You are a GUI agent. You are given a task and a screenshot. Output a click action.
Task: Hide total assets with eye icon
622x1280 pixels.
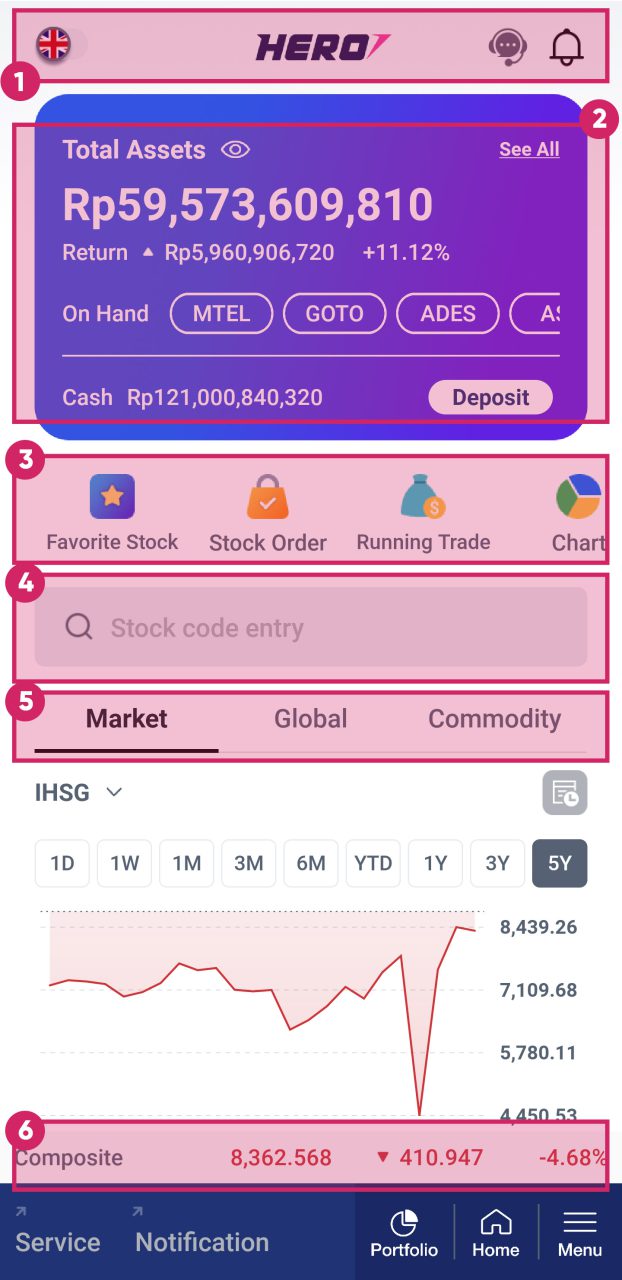[x=235, y=150]
